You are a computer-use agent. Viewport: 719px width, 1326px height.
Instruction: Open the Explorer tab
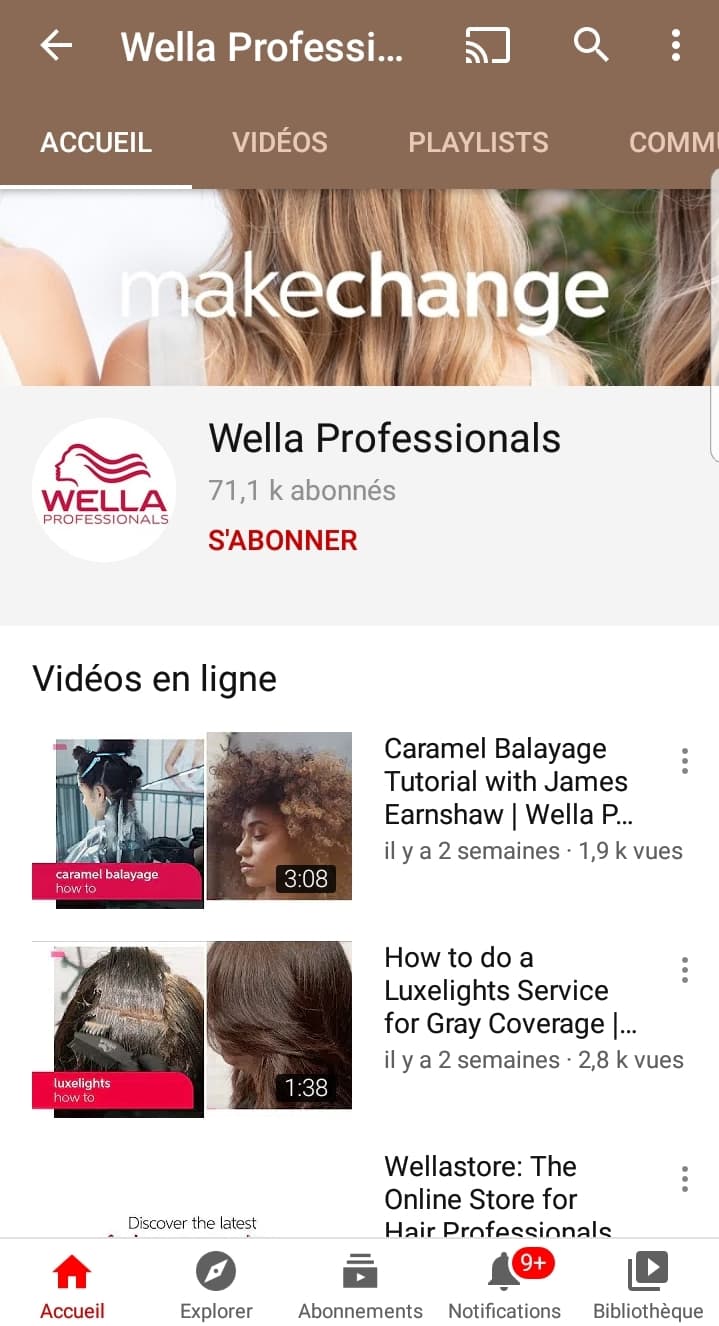click(216, 1286)
